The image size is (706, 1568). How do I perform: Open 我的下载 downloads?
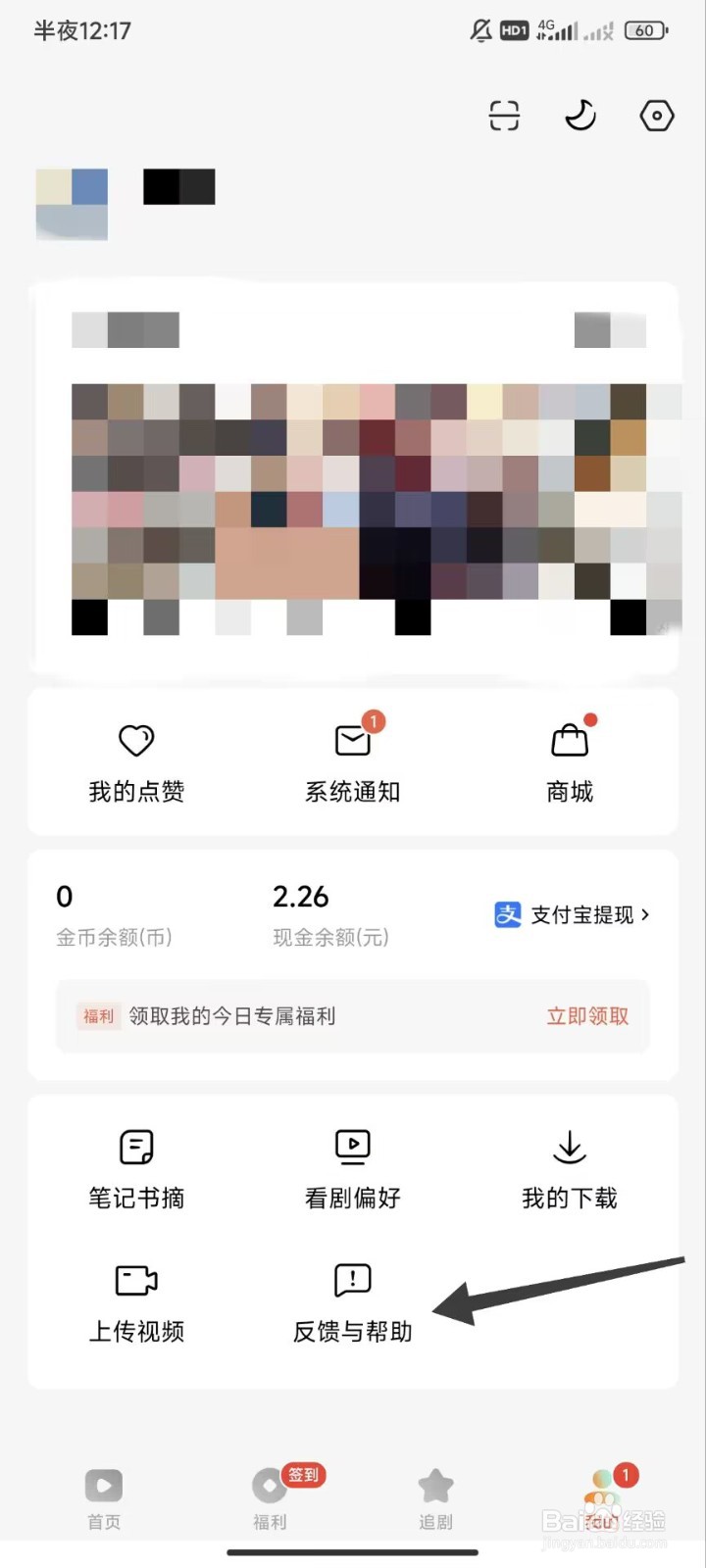(570, 1168)
